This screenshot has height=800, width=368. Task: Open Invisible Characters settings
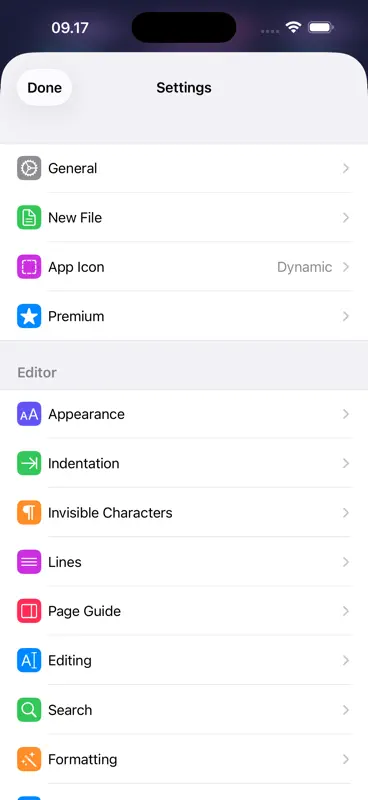point(184,513)
